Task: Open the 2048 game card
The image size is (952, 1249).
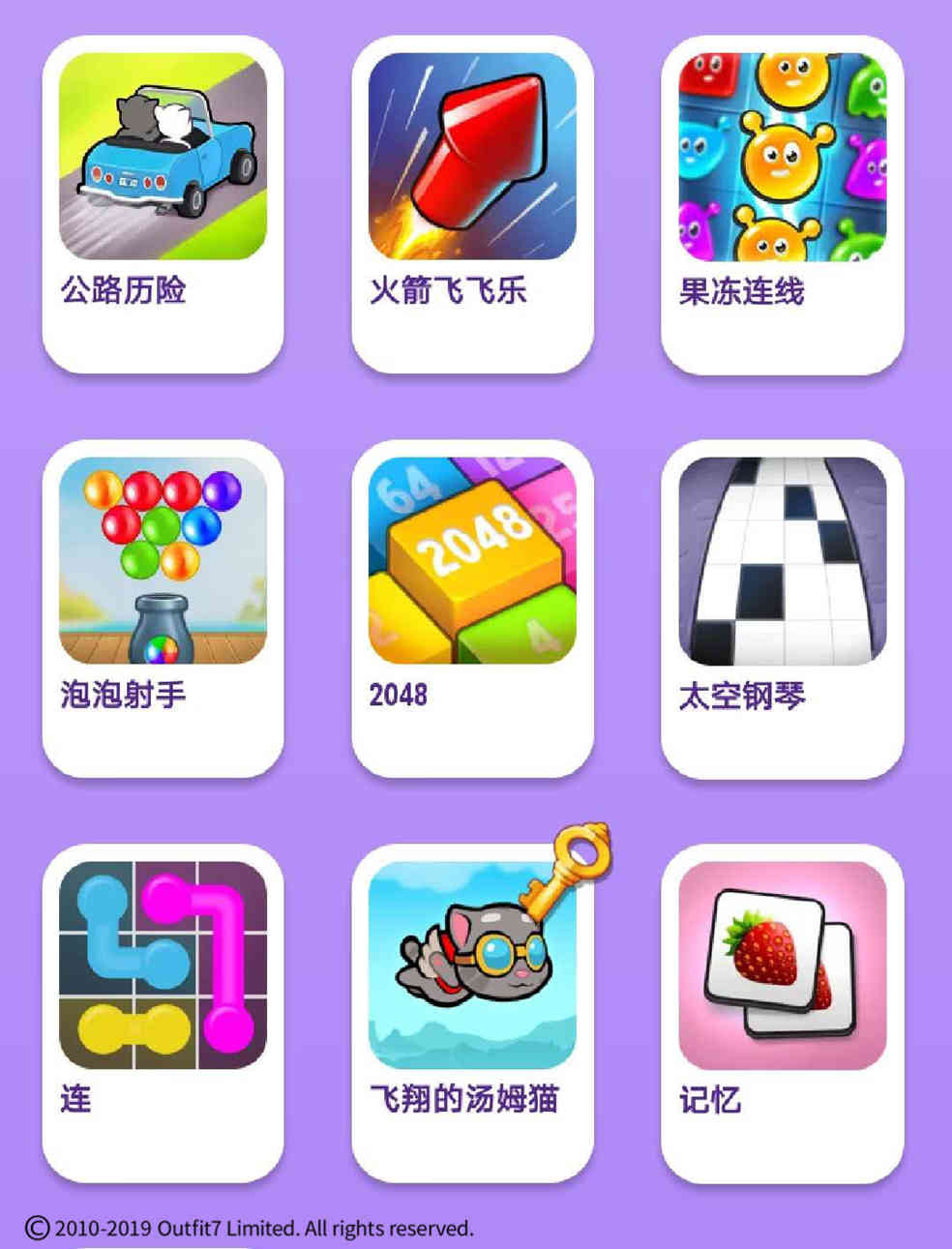Action: 472,609
